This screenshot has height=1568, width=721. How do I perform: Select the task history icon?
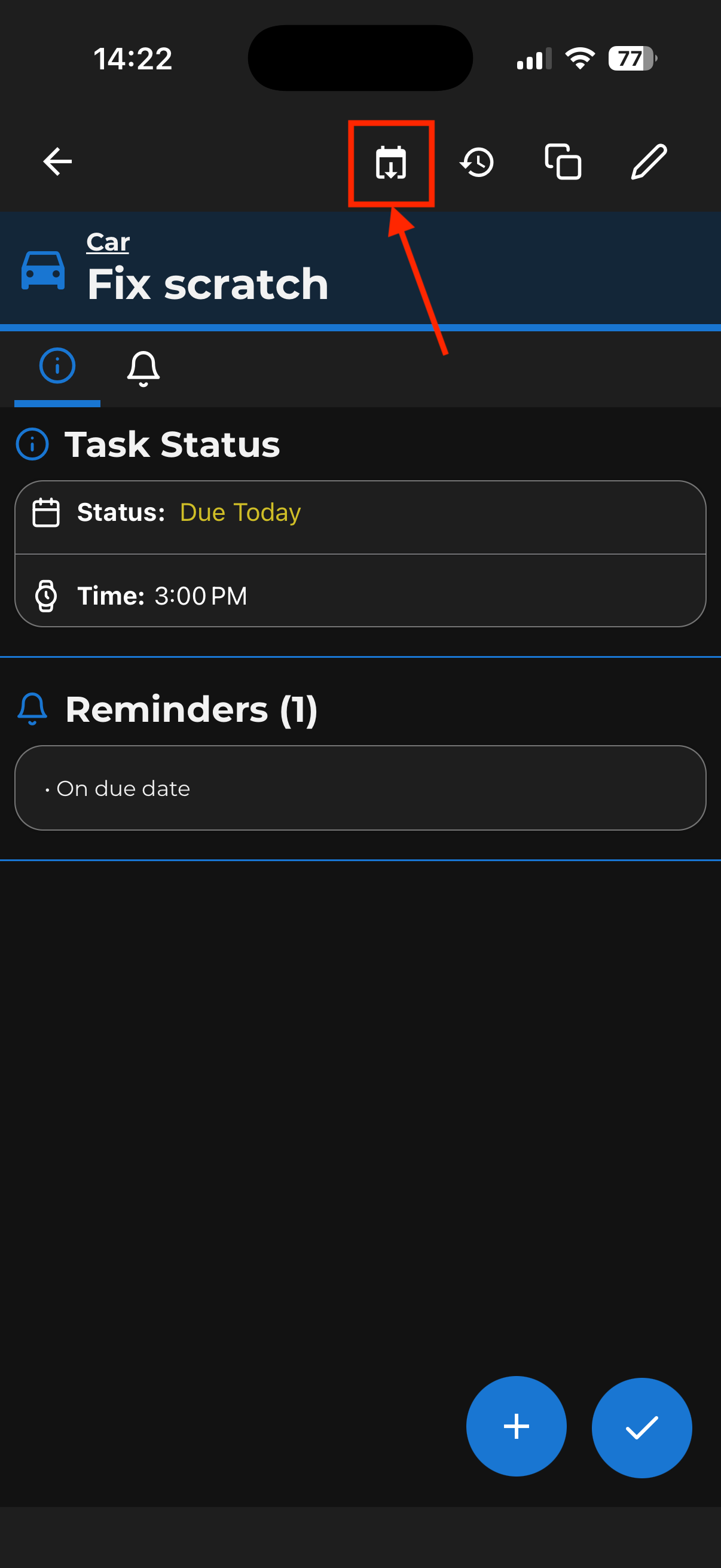(x=477, y=161)
